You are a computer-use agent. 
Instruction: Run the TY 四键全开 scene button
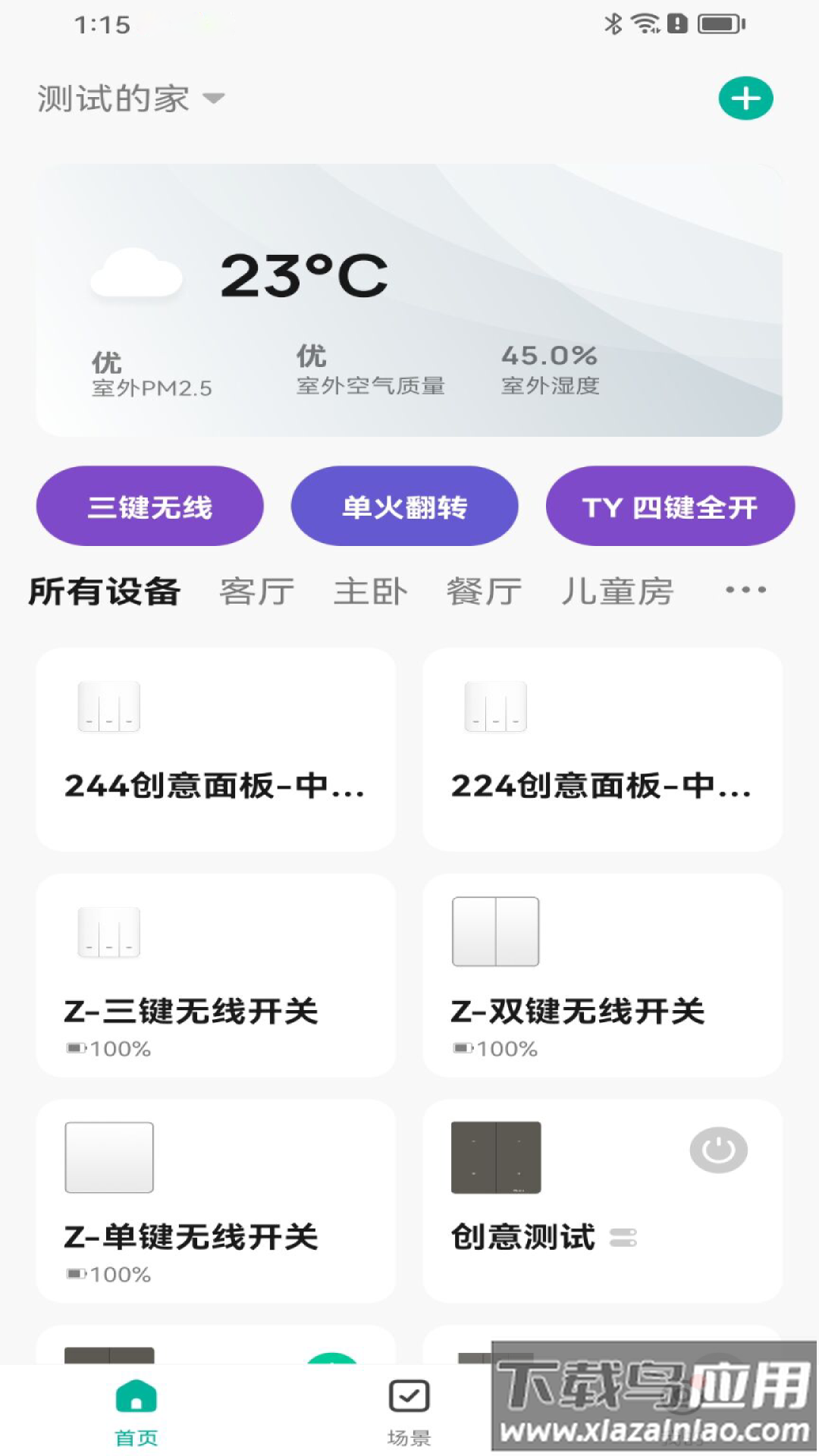click(670, 506)
